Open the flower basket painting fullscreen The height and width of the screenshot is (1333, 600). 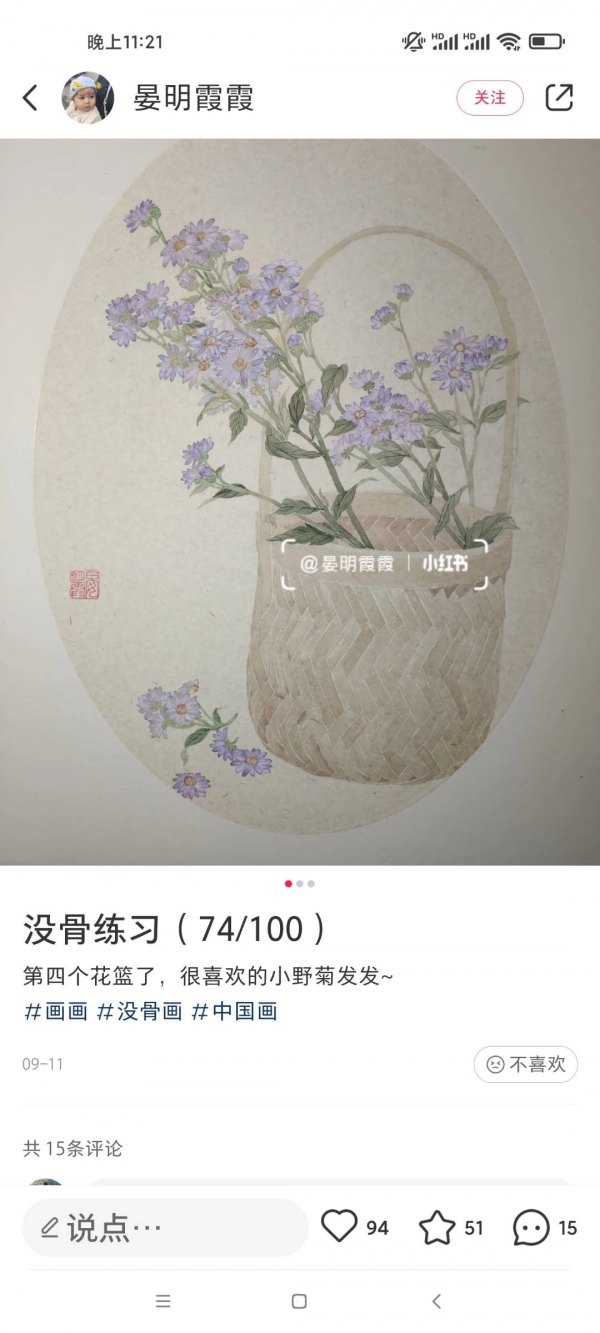pos(300,500)
